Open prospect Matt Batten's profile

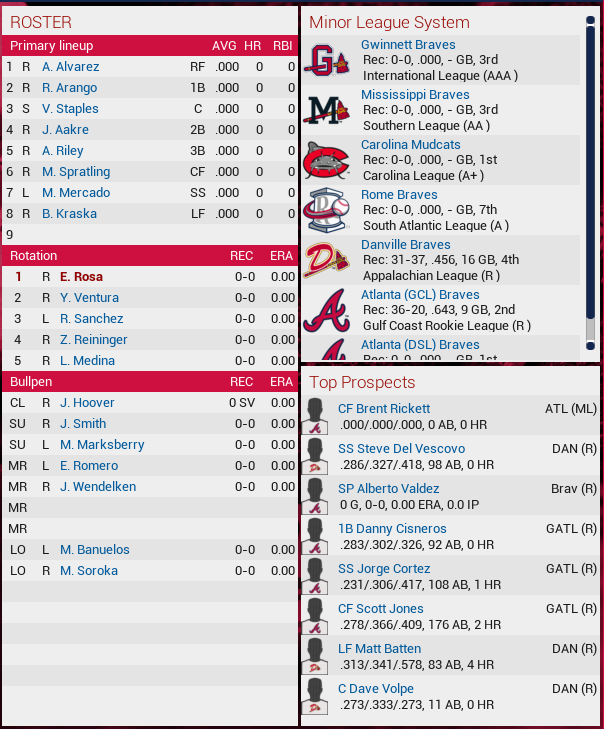tap(379, 649)
